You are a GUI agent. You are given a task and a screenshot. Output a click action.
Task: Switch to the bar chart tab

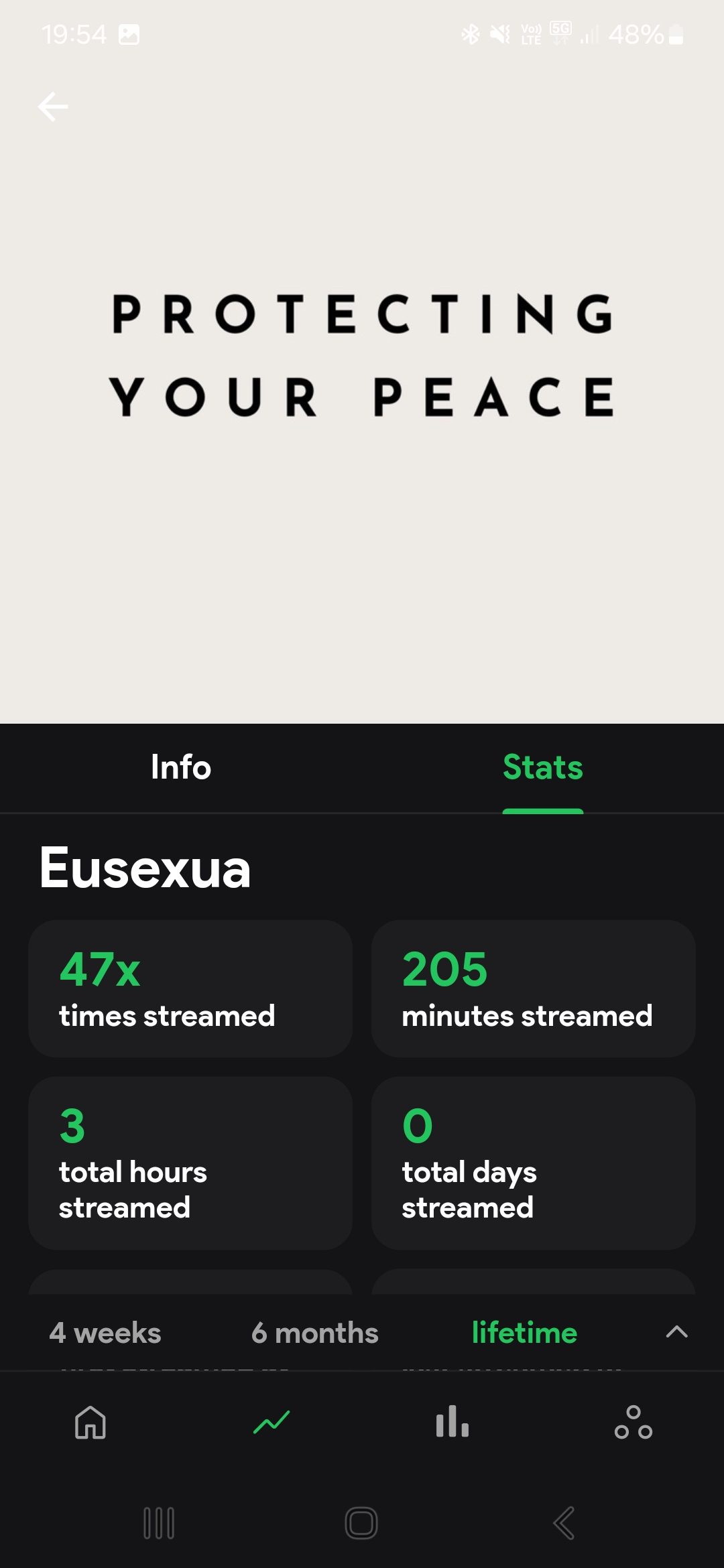click(452, 1422)
